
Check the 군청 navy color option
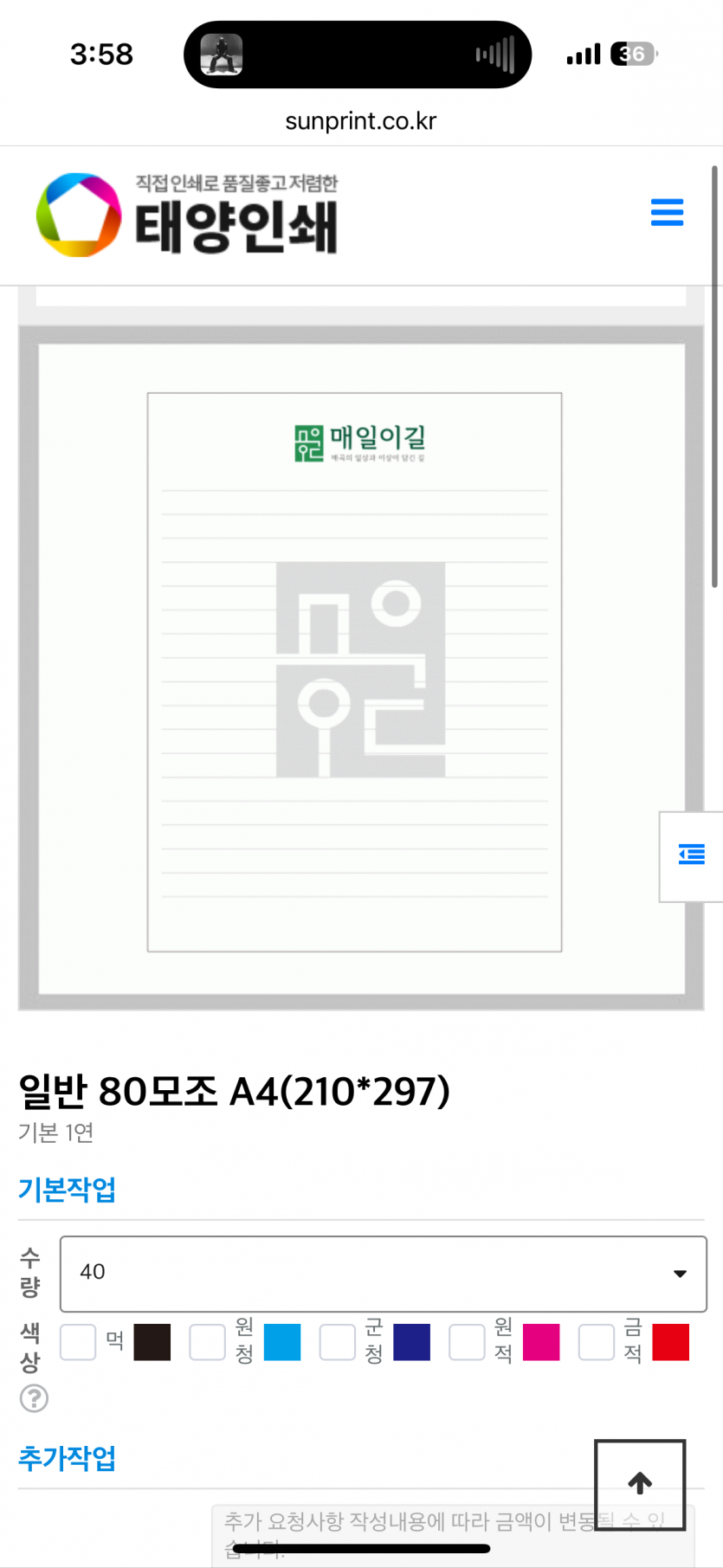point(337,1342)
